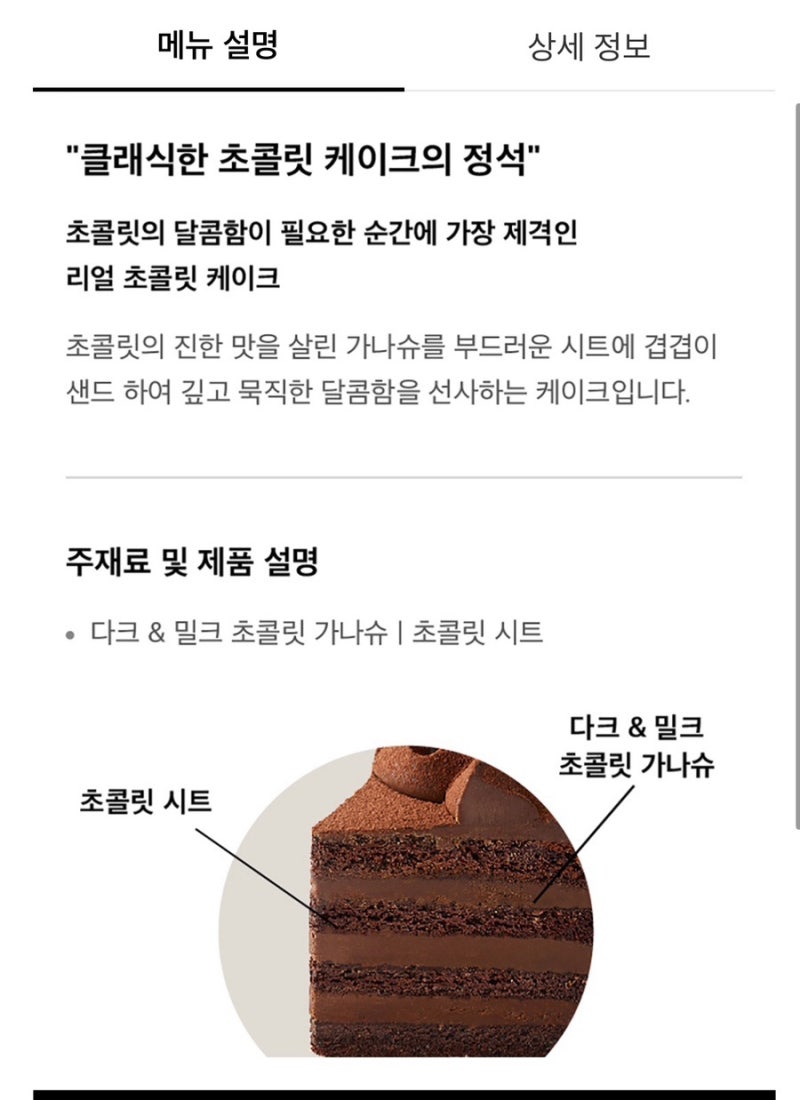This screenshot has width=800, height=1100.
Task: Click the underline below the active 메뉴 설명 tab
Action: pos(220,88)
